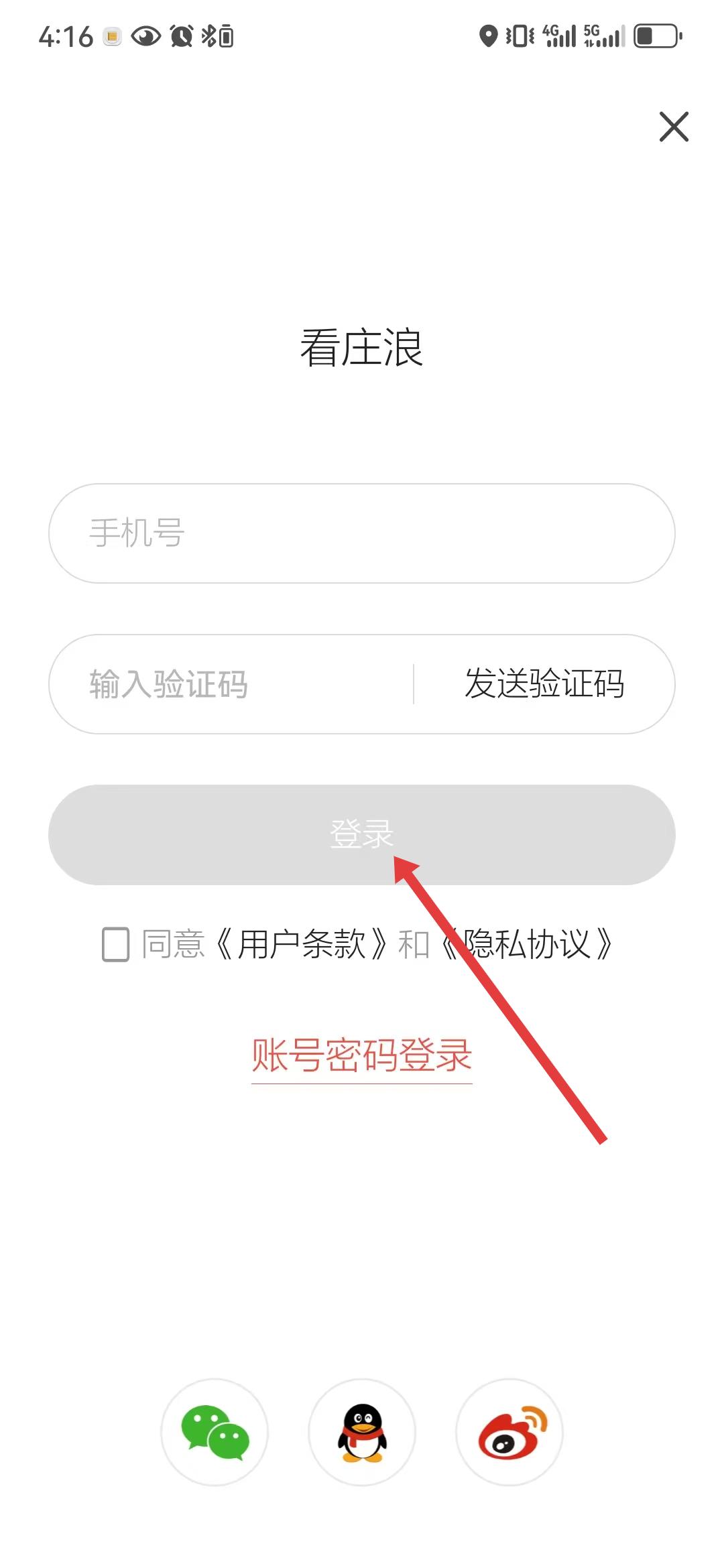The height and width of the screenshot is (1568, 724).
Task: Open the 《隐私协议》 privacy agreement link
Action: point(528,944)
